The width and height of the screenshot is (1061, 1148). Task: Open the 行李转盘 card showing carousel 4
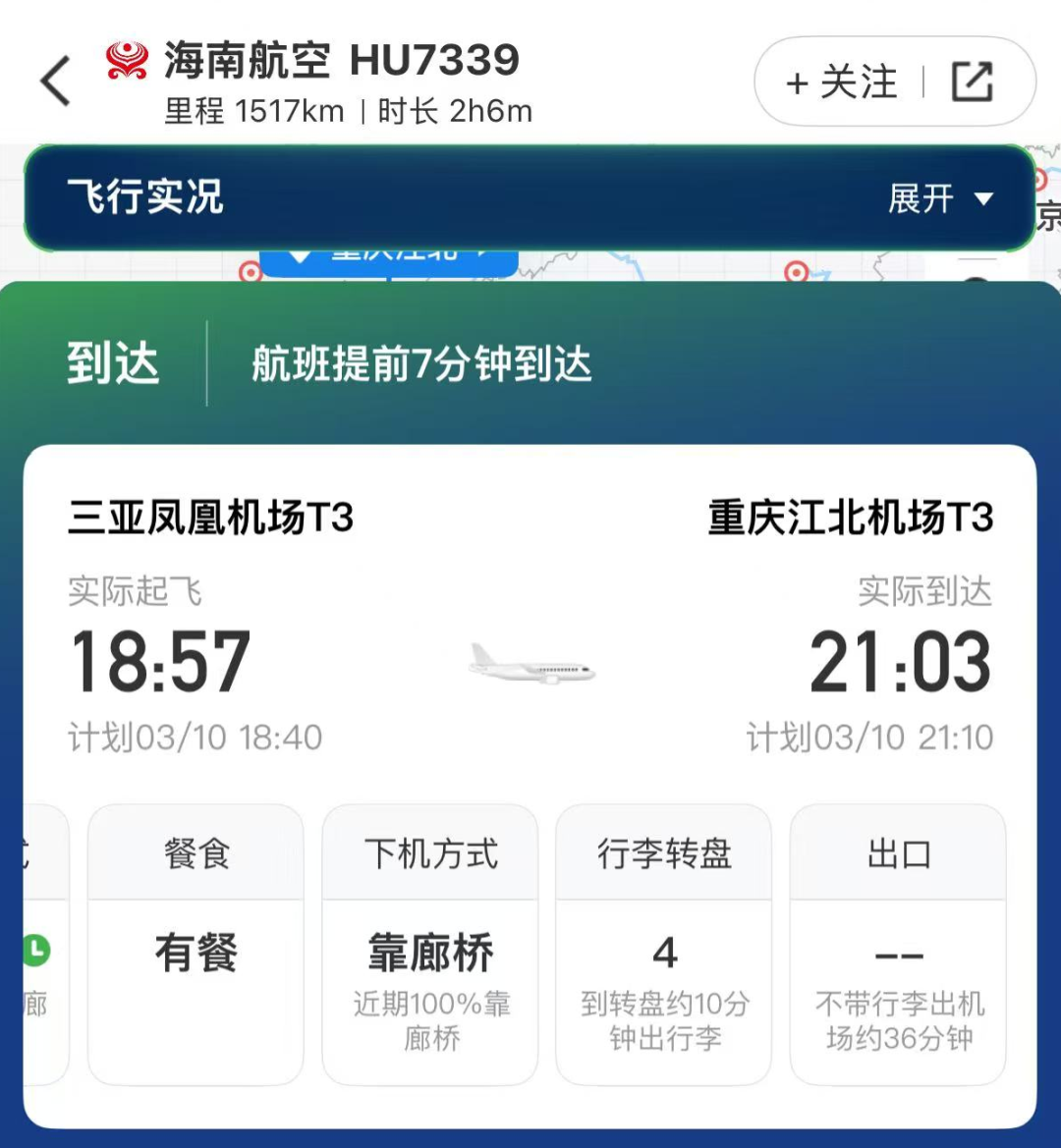[664, 944]
